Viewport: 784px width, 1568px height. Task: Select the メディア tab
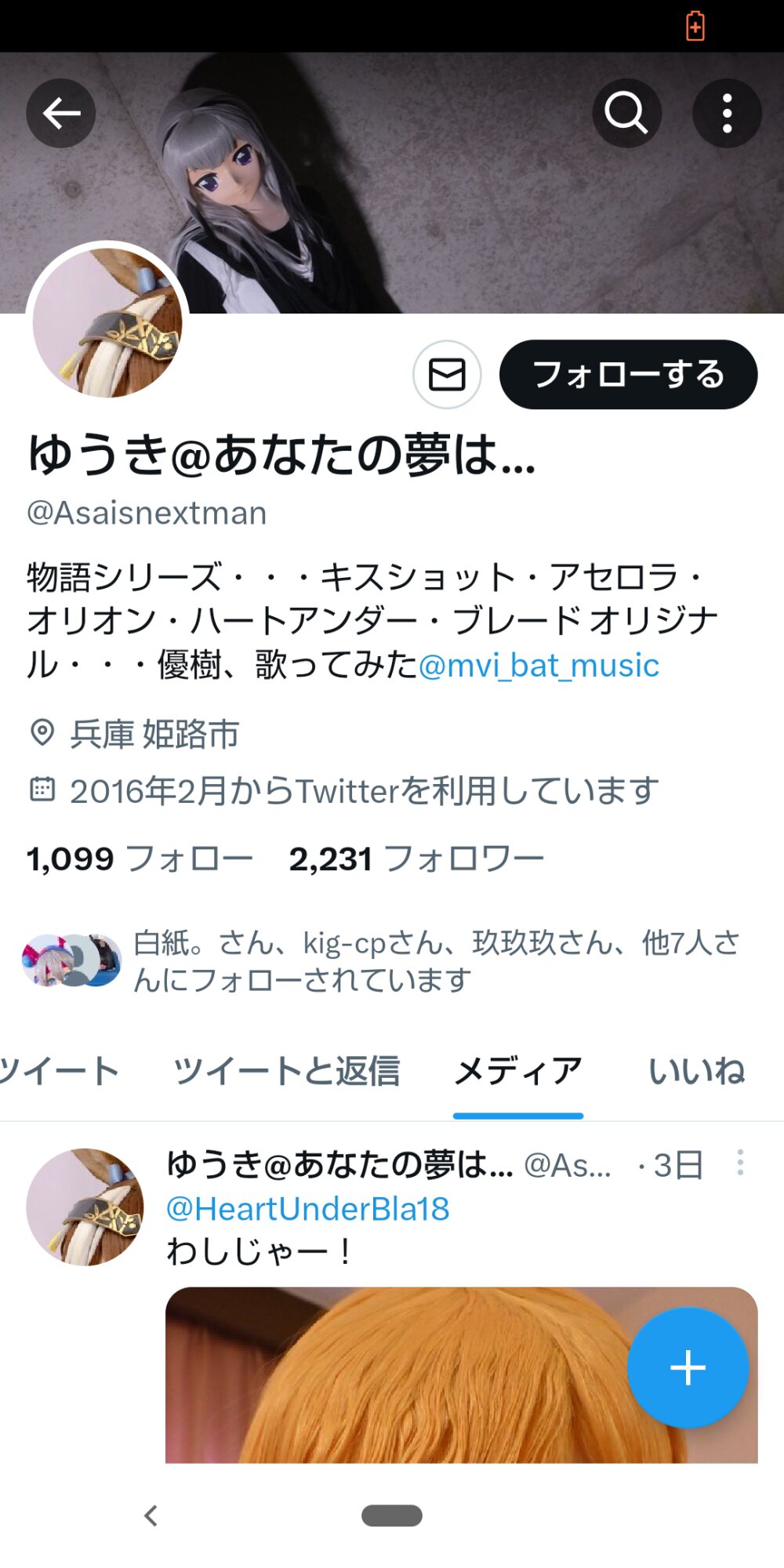(517, 1071)
